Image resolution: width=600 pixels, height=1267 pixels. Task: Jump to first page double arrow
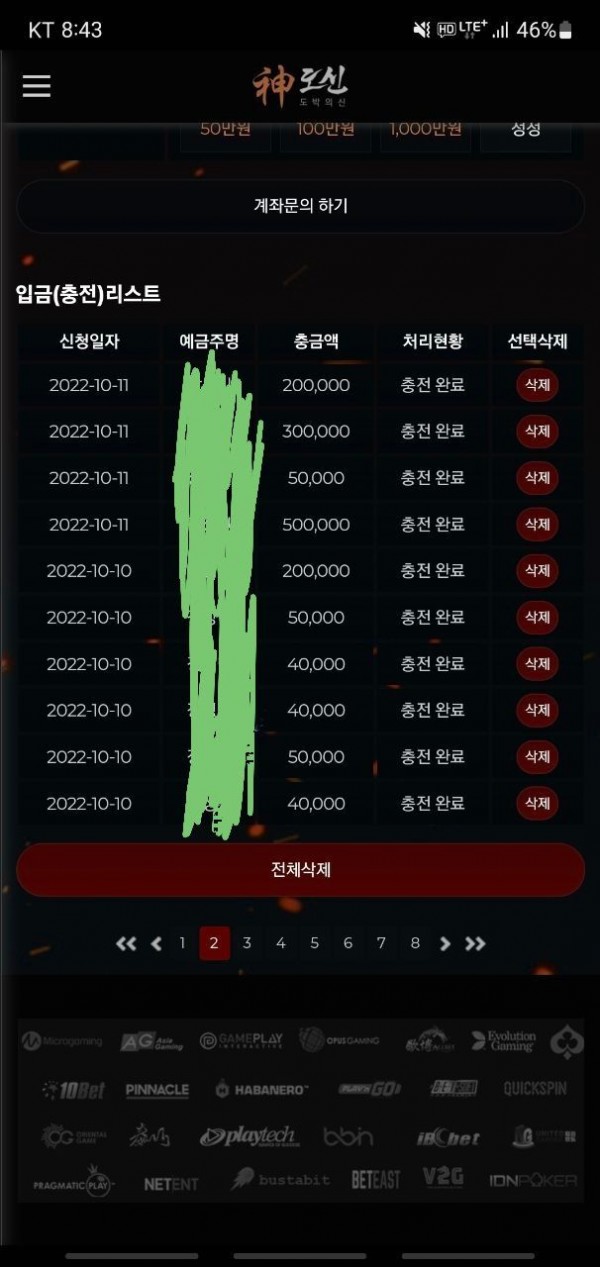(x=125, y=943)
